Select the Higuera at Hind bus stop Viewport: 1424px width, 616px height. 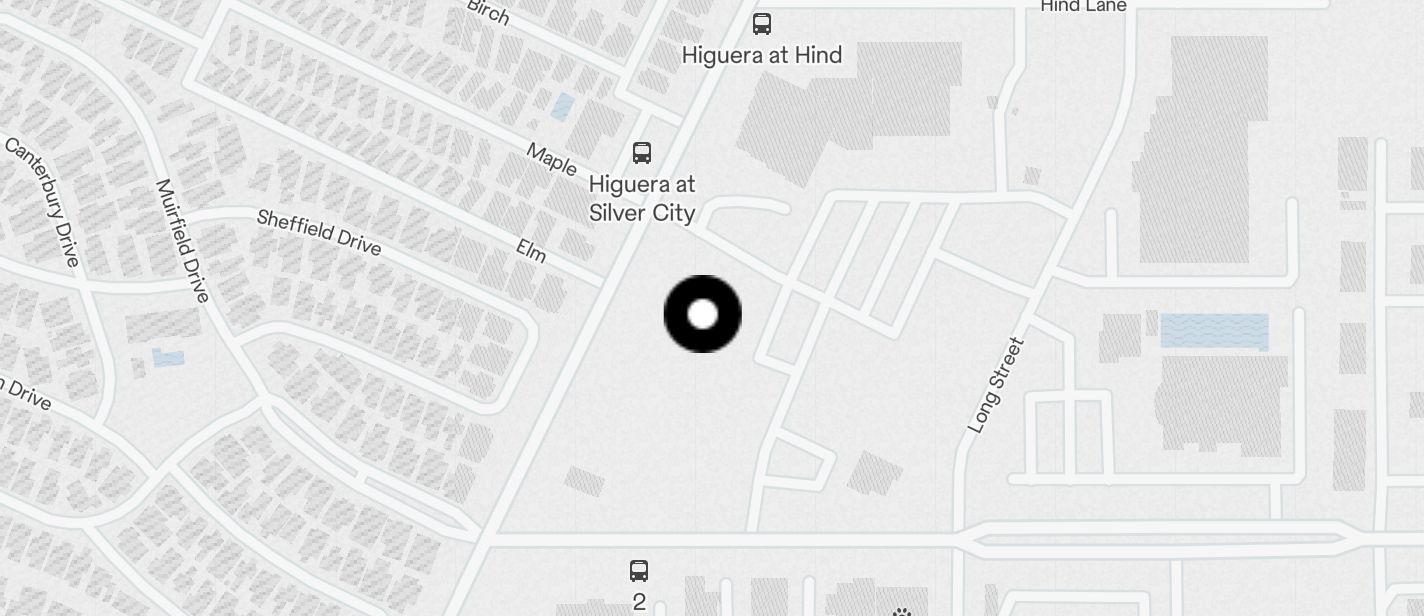click(x=762, y=24)
